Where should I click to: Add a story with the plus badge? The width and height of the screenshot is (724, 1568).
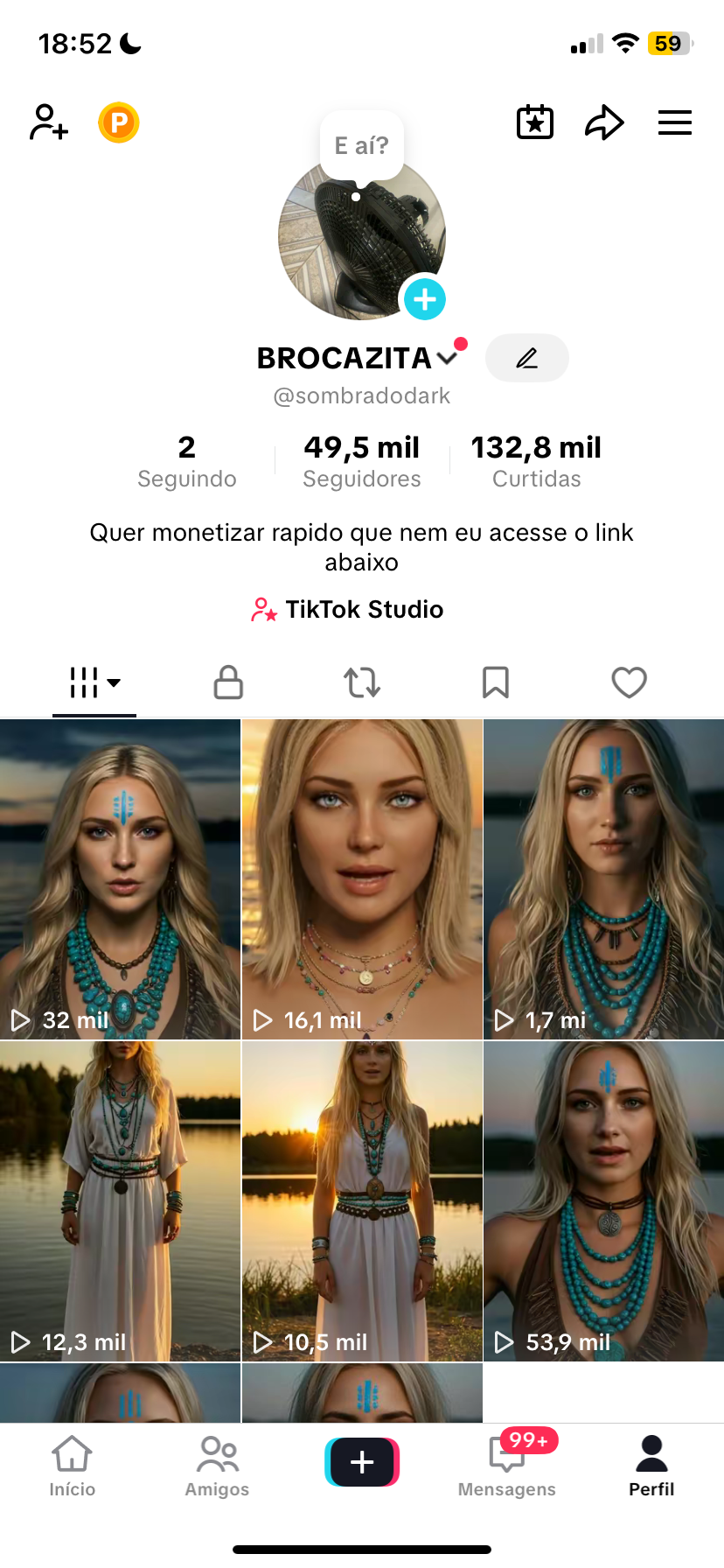click(425, 299)
